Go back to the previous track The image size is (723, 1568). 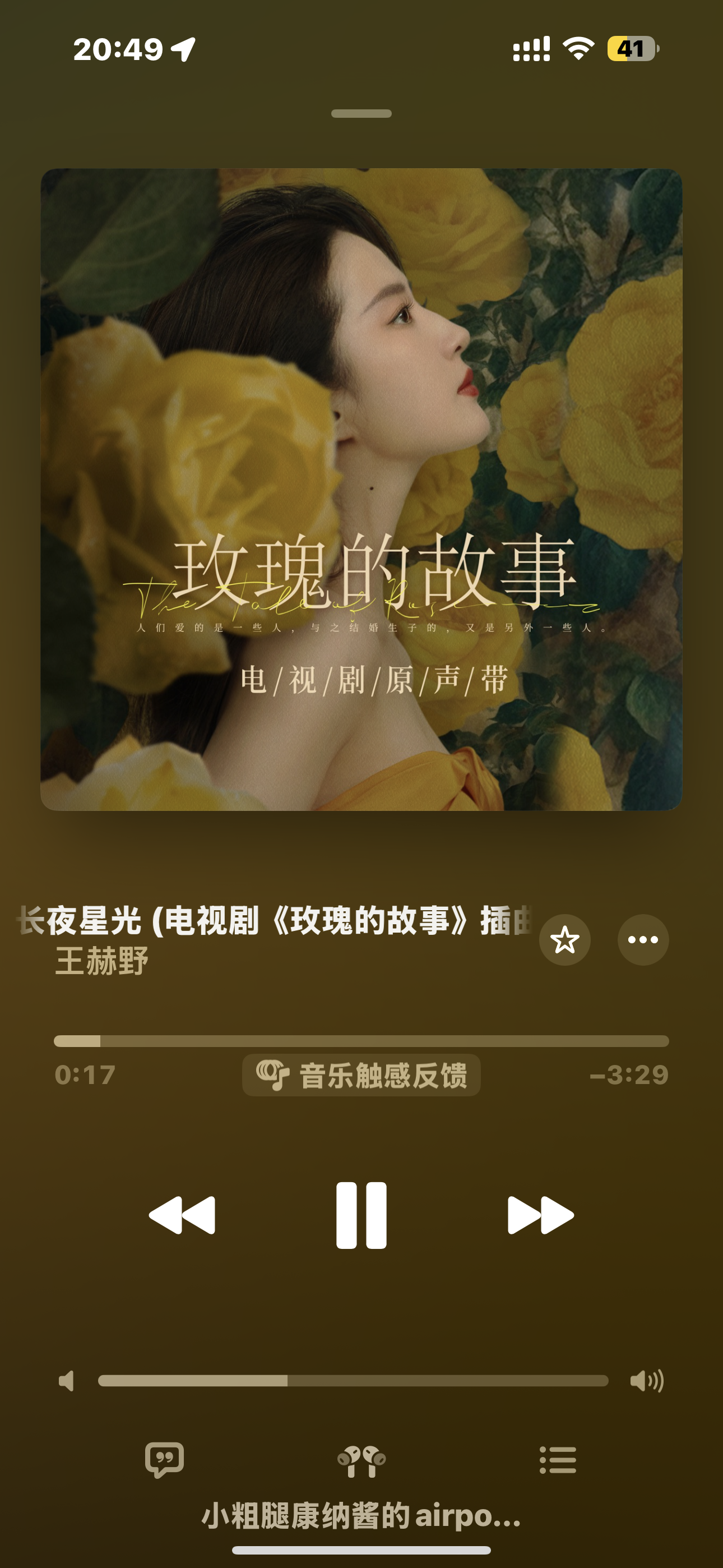coord(182,1216)
